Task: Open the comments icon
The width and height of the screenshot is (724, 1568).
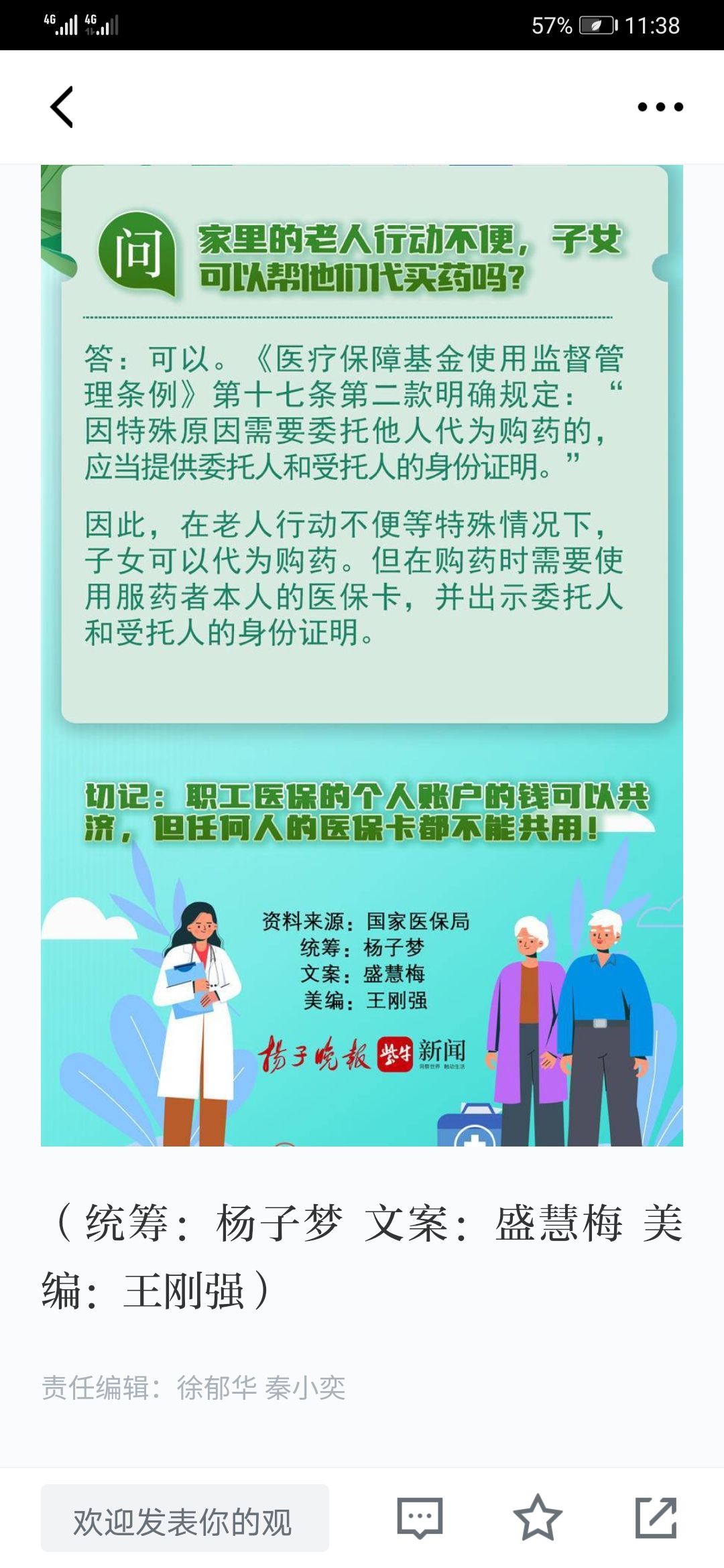Action: tap(420, 1518)
